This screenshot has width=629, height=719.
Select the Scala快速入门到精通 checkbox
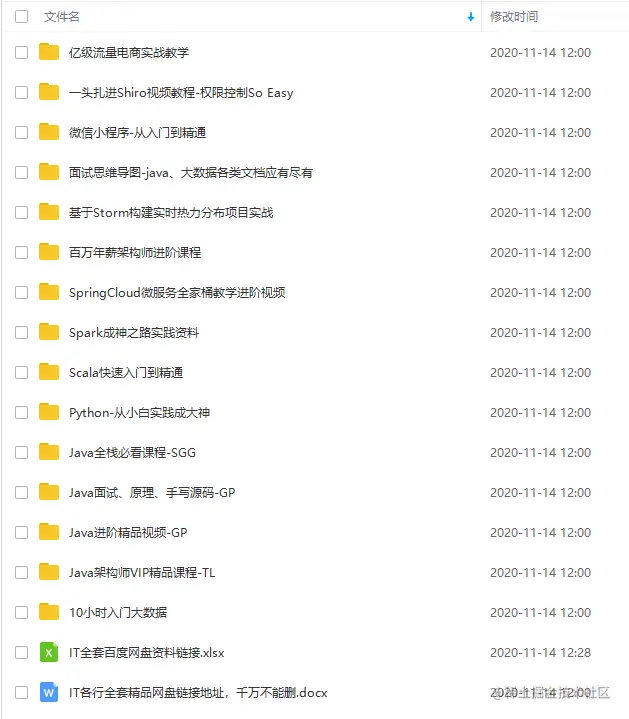click(x=22, y=372)
